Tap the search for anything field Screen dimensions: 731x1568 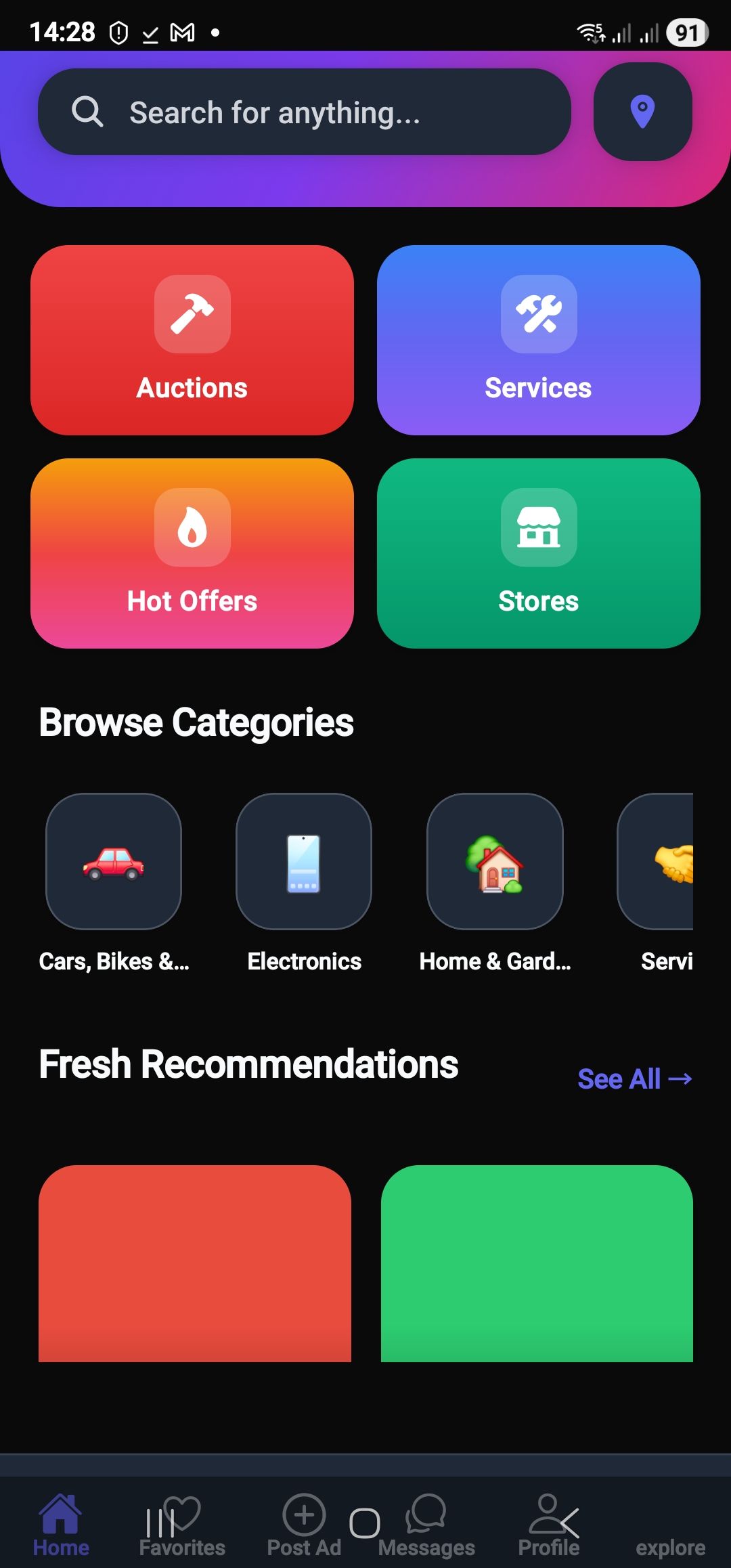click(x=305, y=112)
